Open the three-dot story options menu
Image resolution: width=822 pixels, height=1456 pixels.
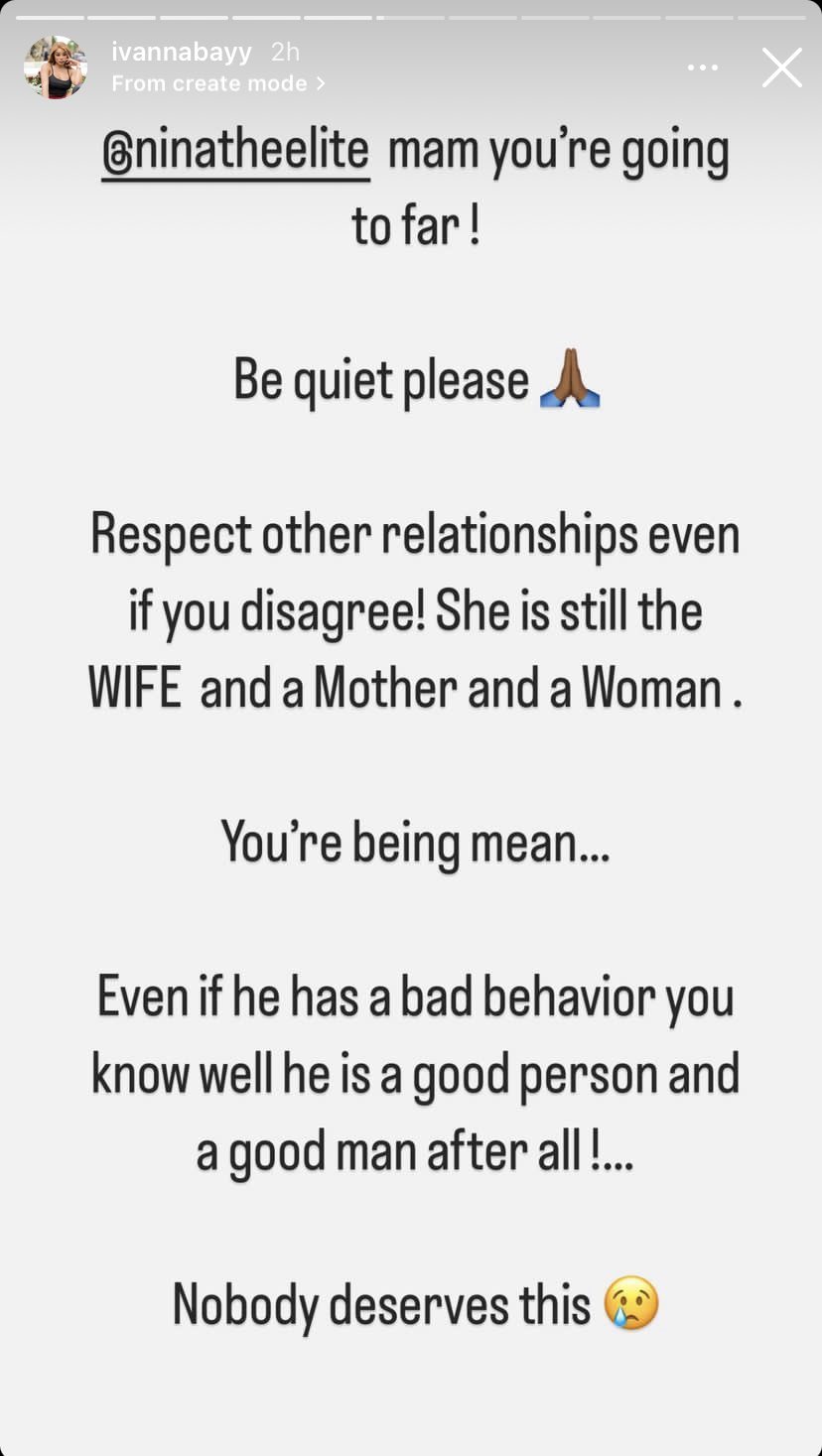pyautogui.click(x=703, y=67)
